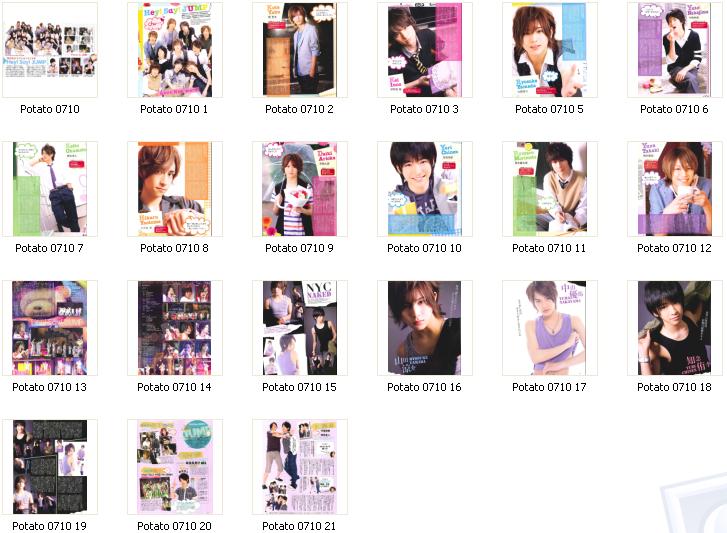Open the Potato 0710 thumbnail
Screen dimensions: 727x533
coord(49,50)
